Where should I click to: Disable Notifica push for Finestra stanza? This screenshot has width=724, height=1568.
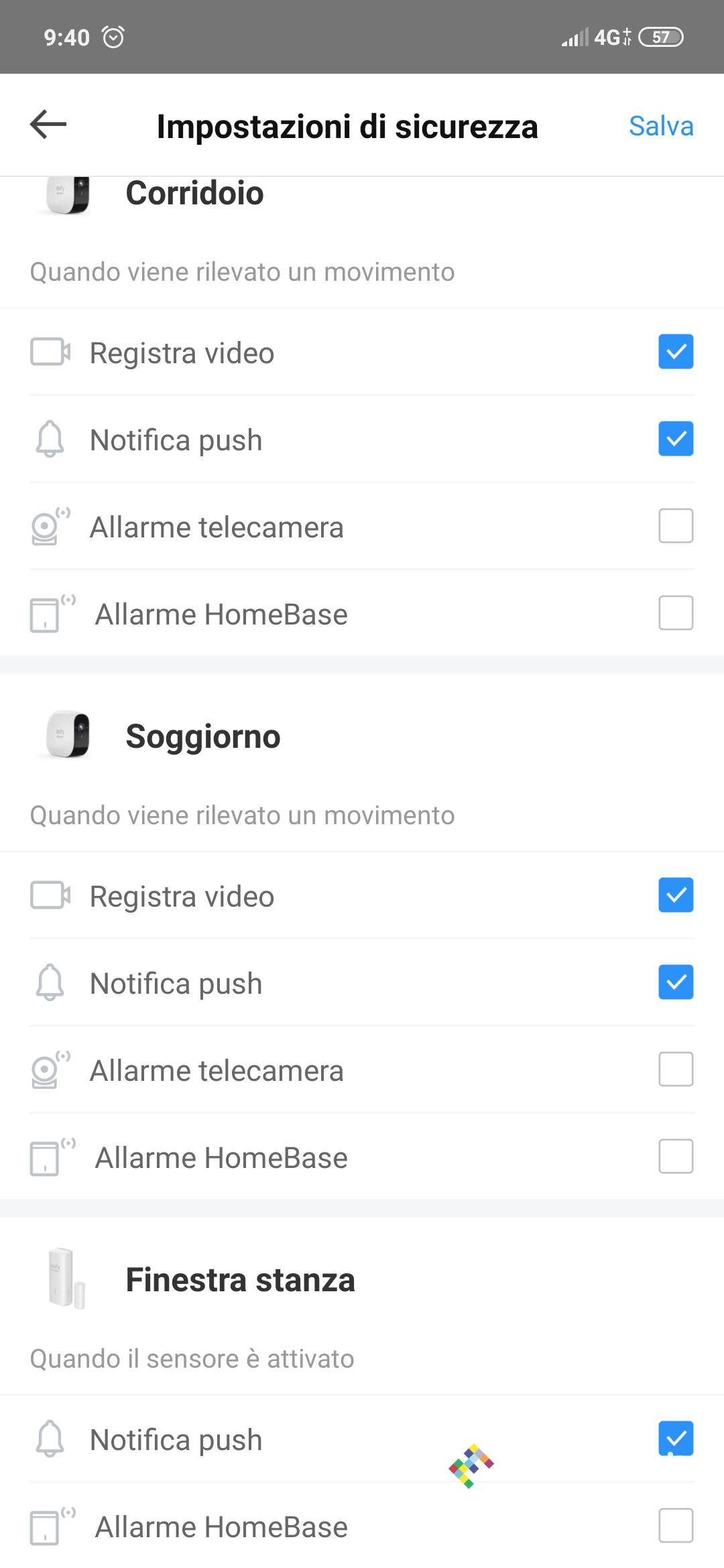click(676, 1439)
